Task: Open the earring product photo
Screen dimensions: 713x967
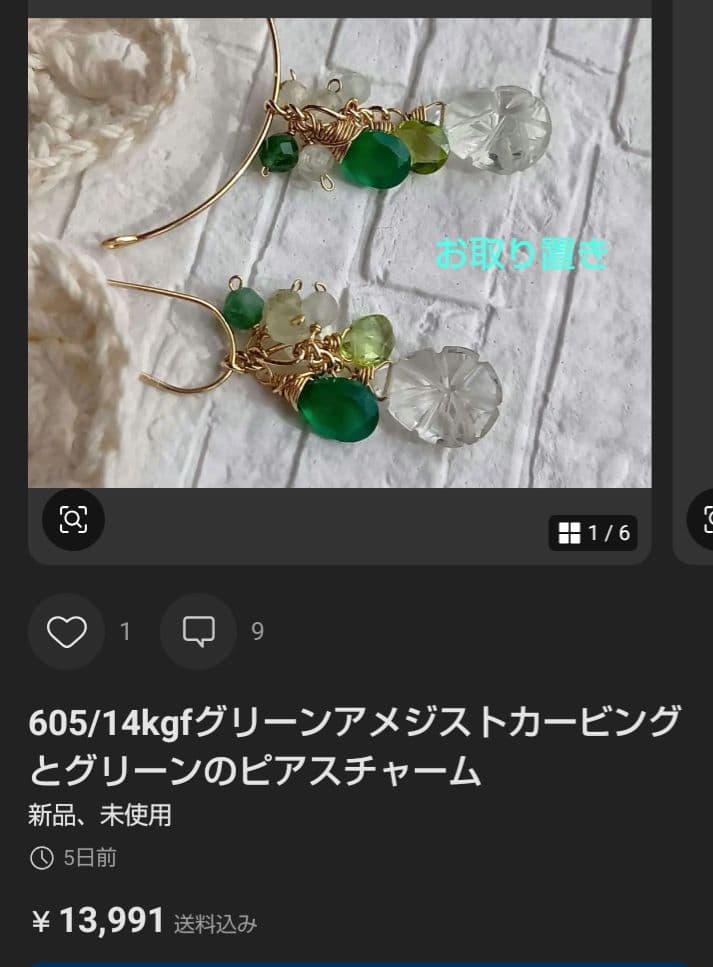Action: [340, 250]
